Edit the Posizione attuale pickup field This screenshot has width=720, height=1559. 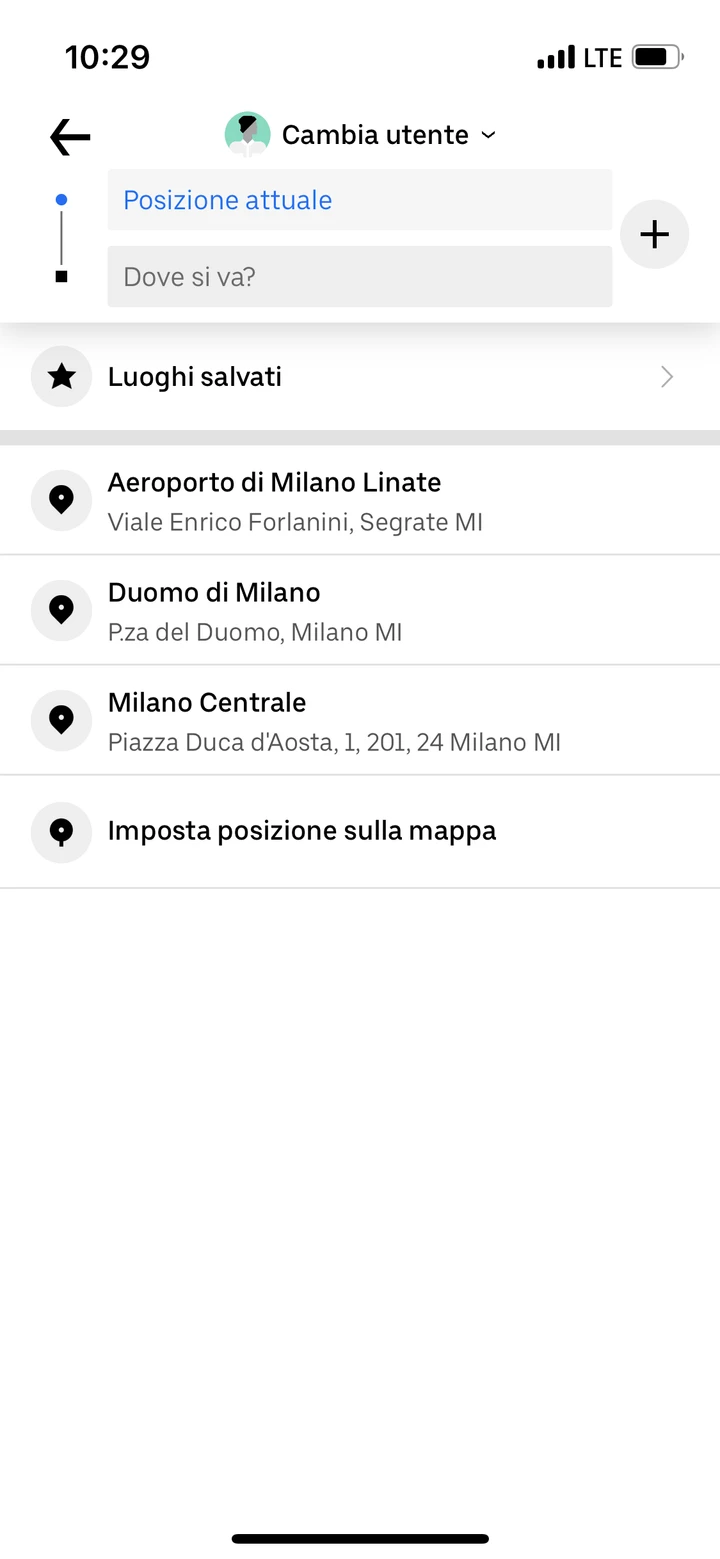pos(360,200)
